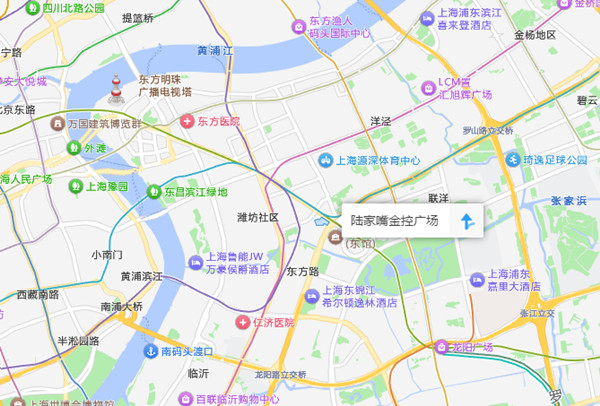This screenshot has width=600, height=406.
Task: Tap the navigation arrow in the callout
Action: point(466,221)
